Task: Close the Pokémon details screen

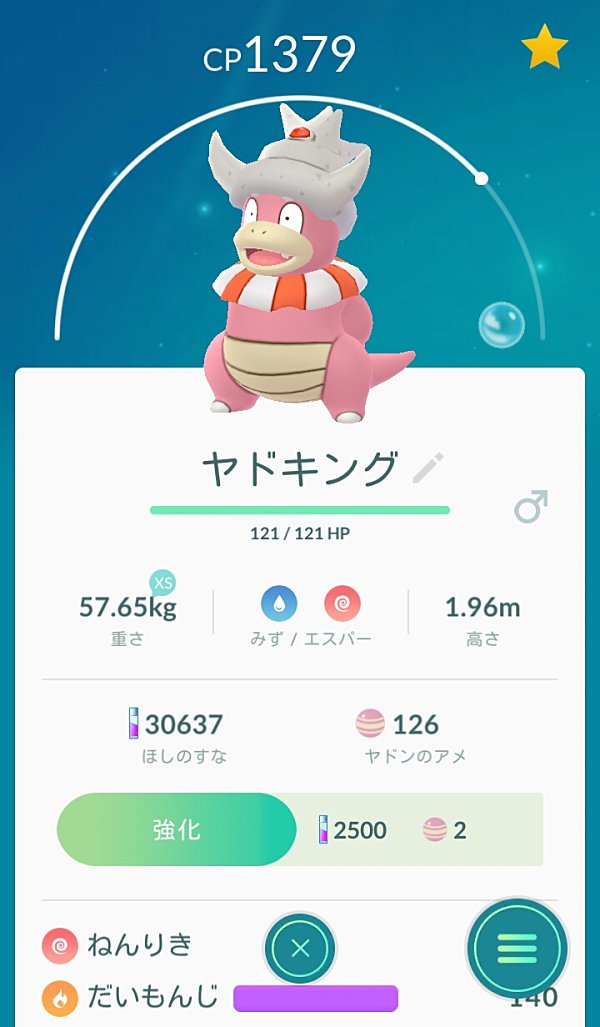Action: point(300,948)
